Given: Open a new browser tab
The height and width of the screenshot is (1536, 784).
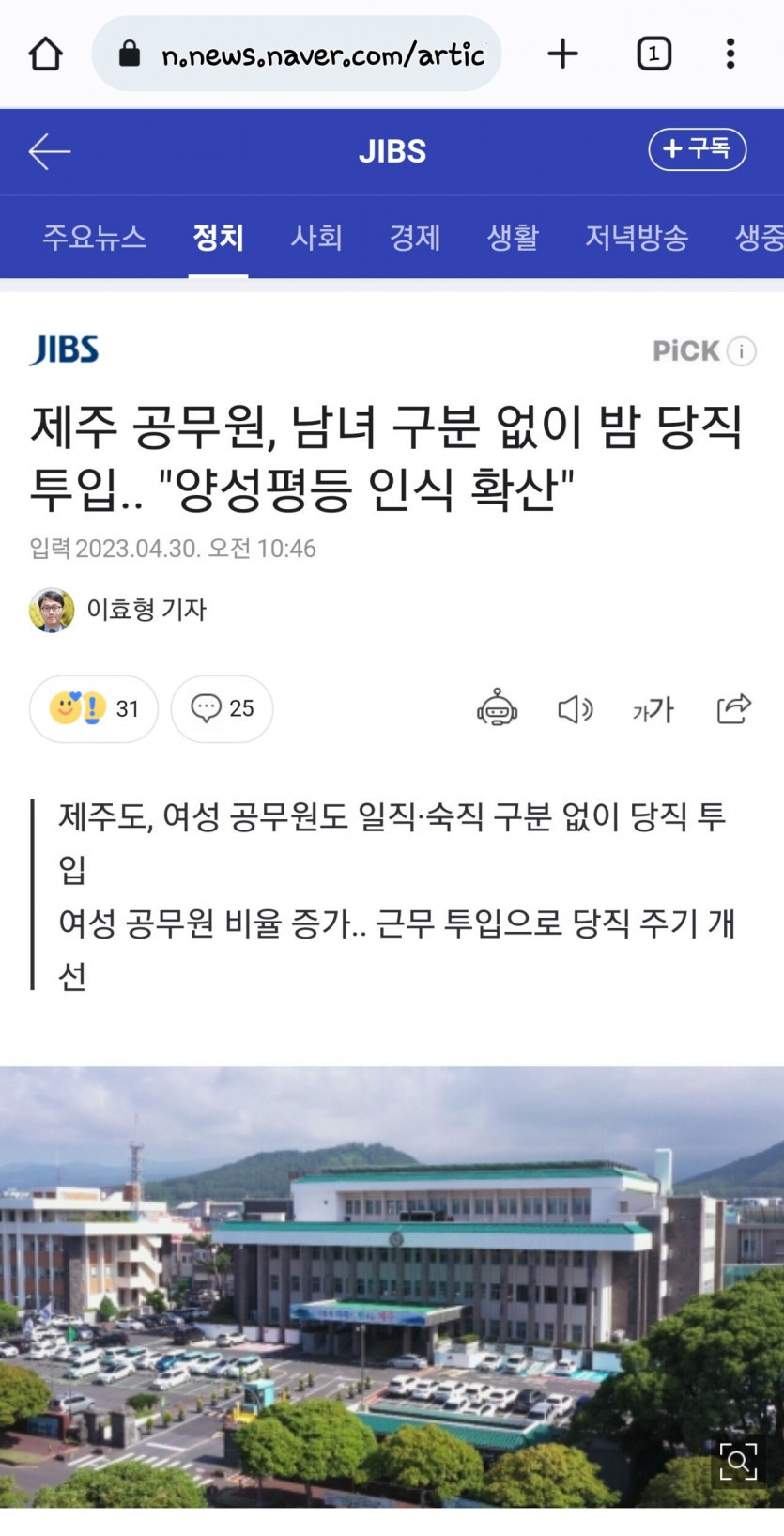Looking at the screenshot, I should (562, 54).
